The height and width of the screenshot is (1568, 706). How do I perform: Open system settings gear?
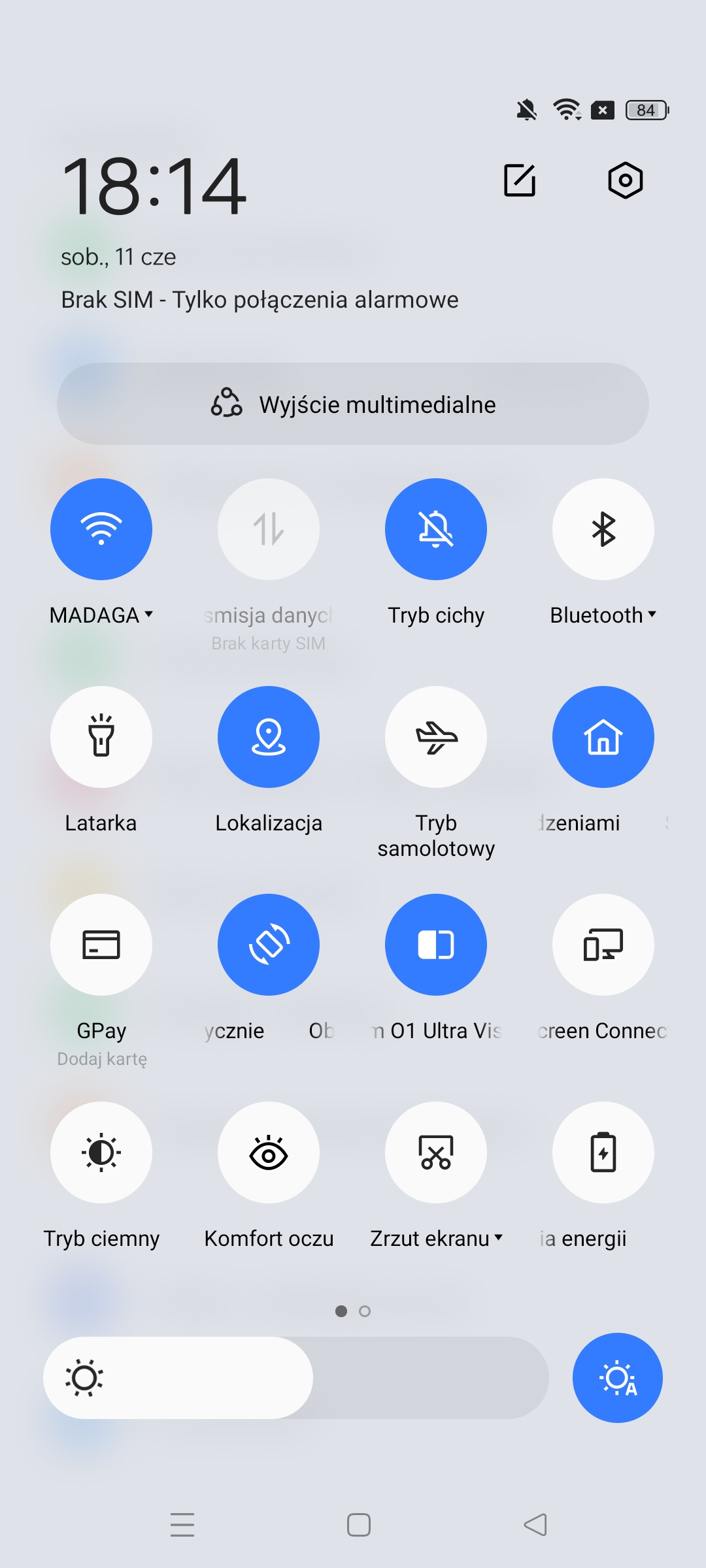tap(625, 180)
